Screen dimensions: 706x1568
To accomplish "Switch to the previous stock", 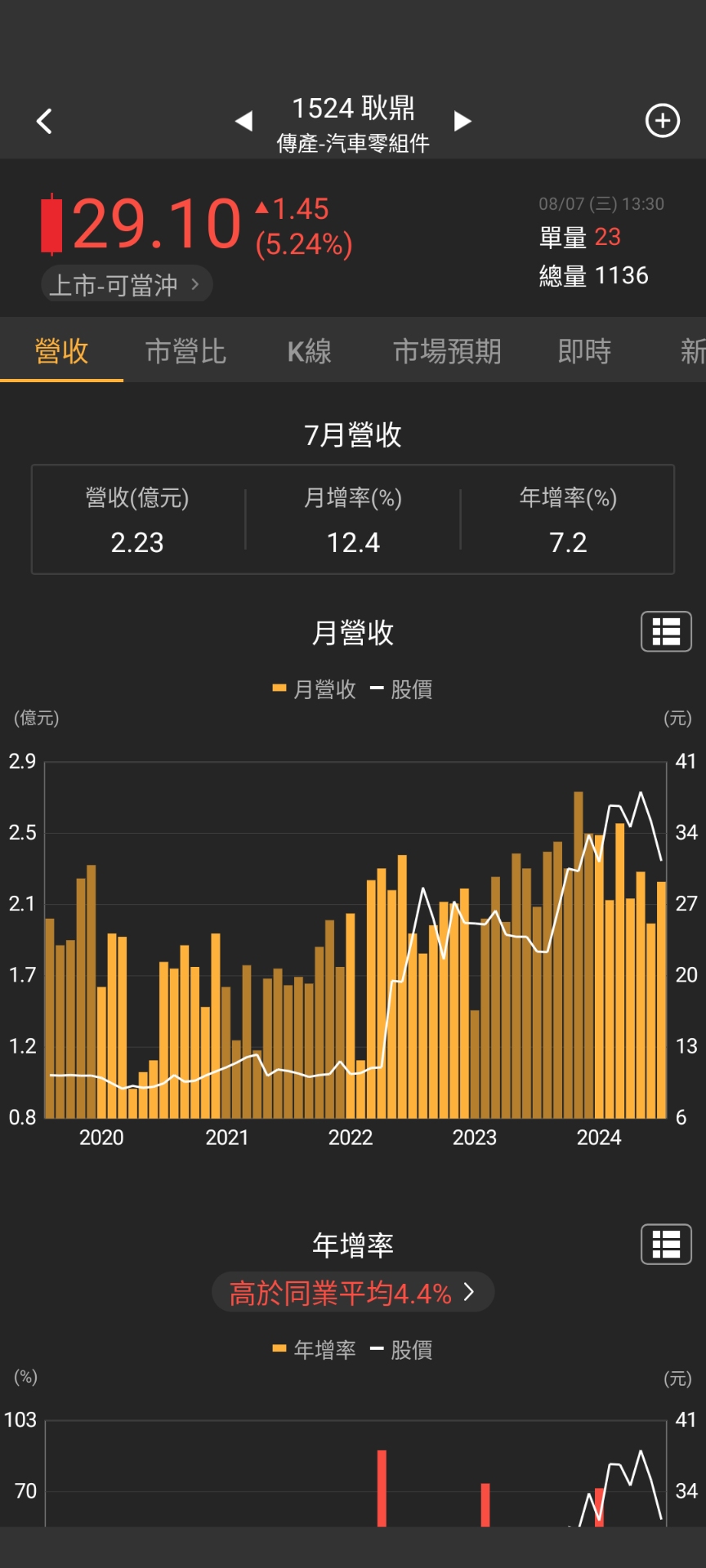I will [x=244, y=122].
